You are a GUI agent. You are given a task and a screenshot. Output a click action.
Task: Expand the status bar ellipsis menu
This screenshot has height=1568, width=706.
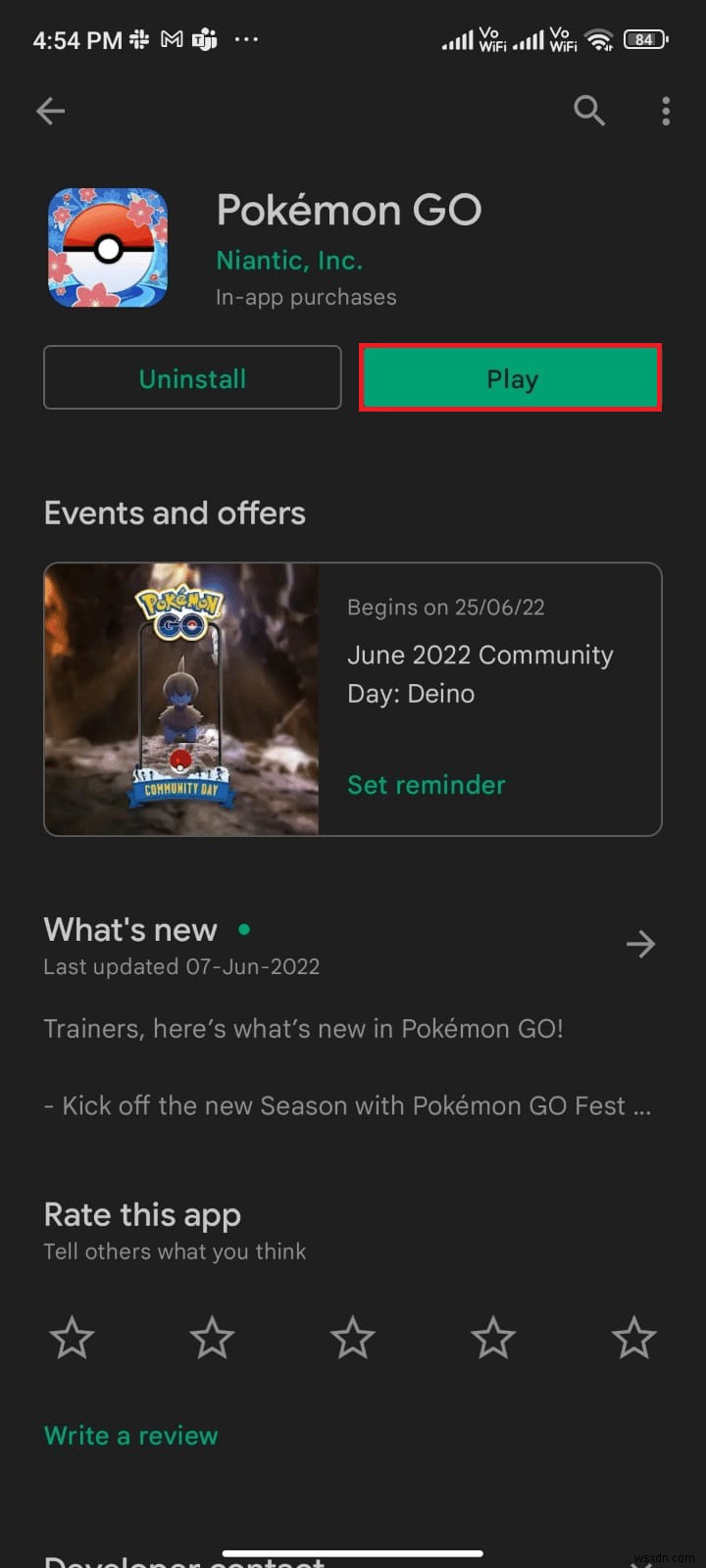click(x=246, y=39)
